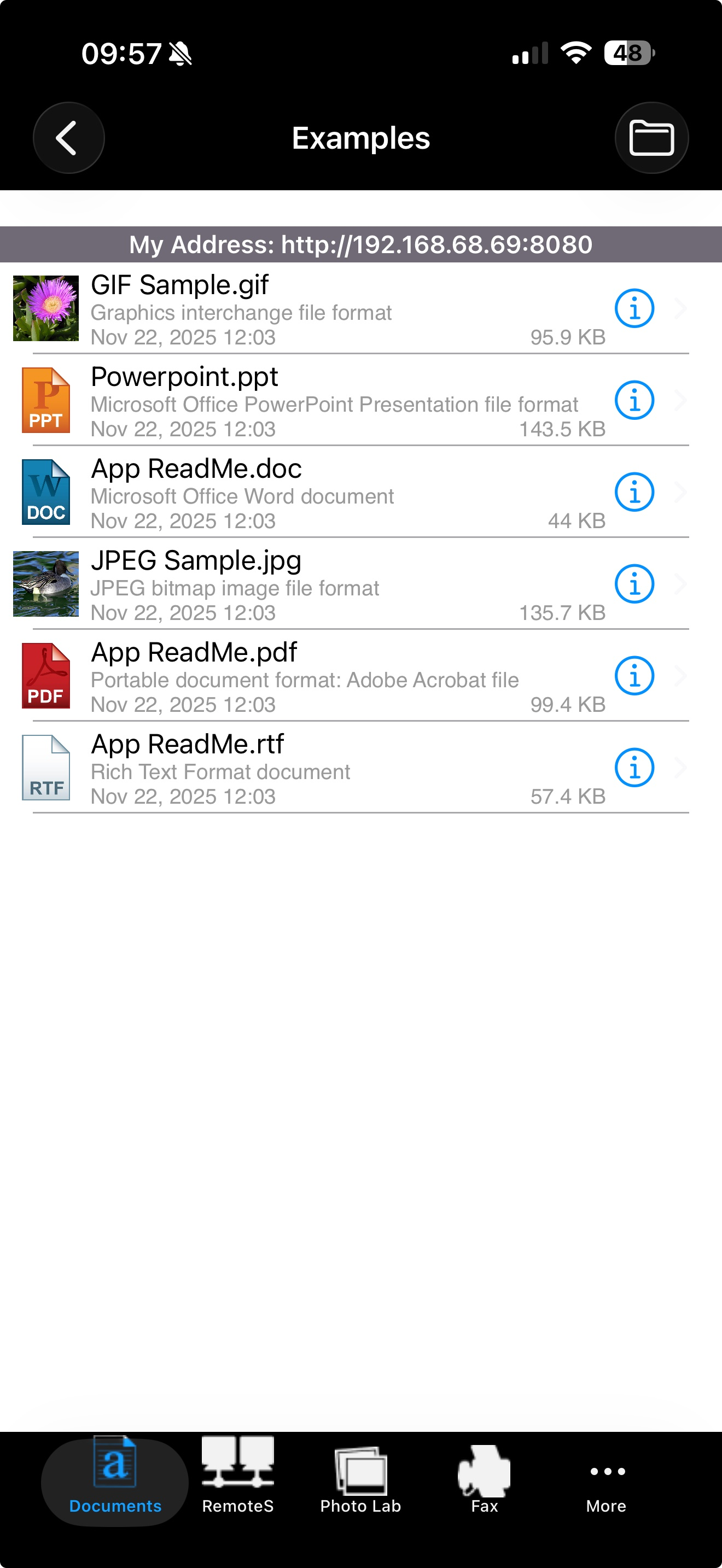Tap the My Address server banner
Viewport: 722px width, 1568px height.
[x=361, y=244]
